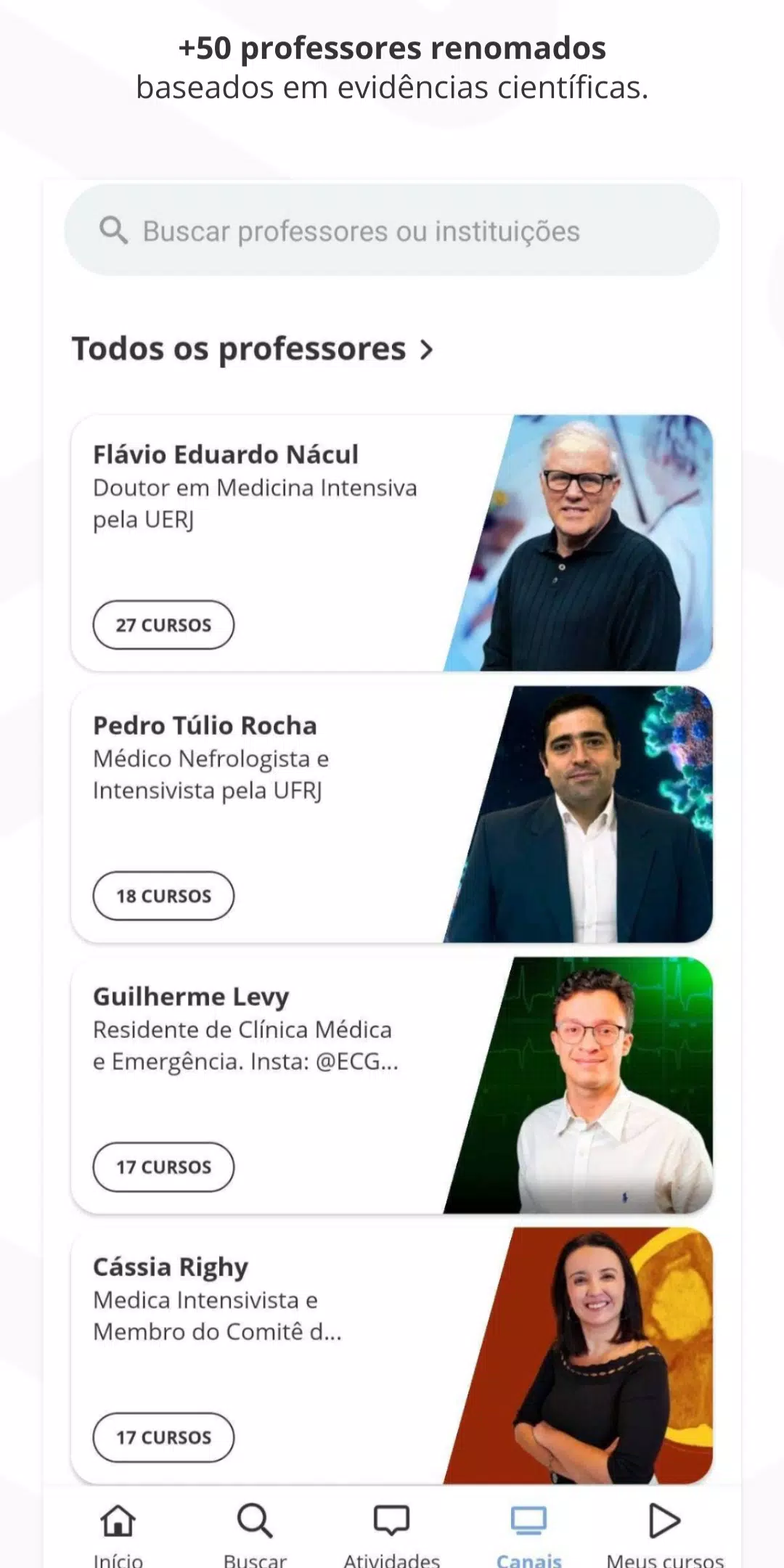Screen dimensions: 784x1568
Task: Switch to the Buscar tab
Action: 255,1532
